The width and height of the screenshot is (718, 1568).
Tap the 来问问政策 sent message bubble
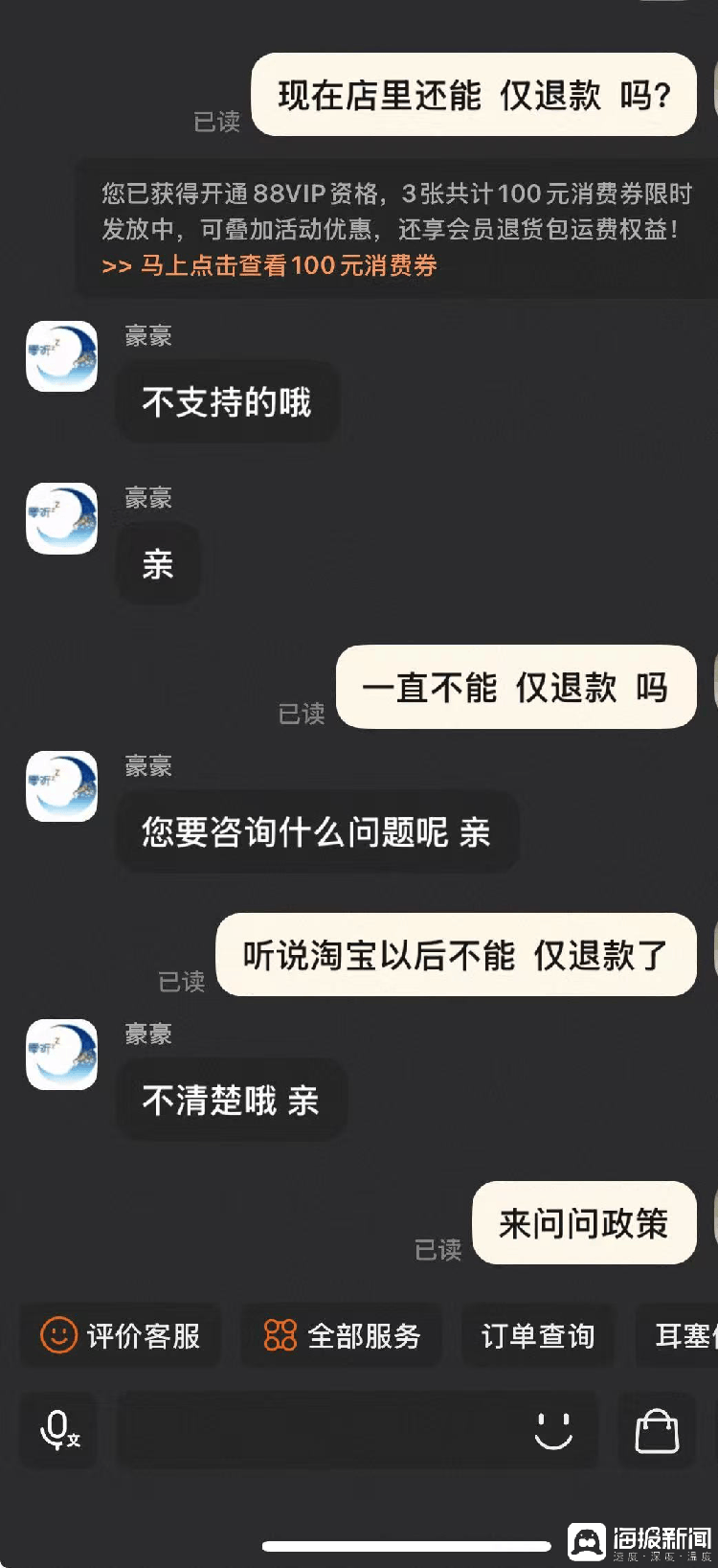click(x=584, y=1223)
